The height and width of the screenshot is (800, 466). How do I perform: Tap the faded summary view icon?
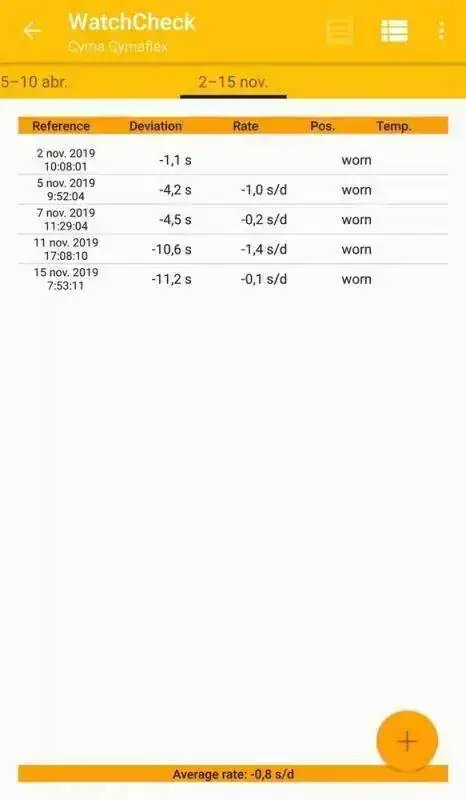pos(339,31)
